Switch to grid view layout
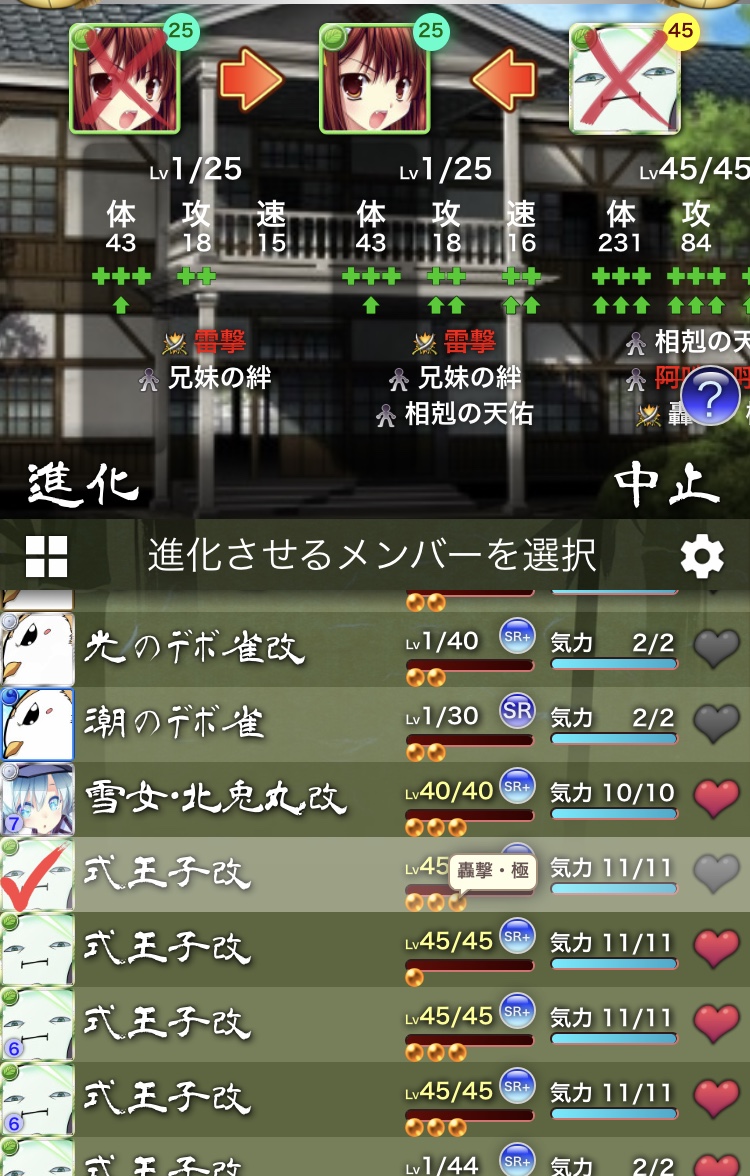This screenshot has height=1176, width=750. tap(46, 556)
